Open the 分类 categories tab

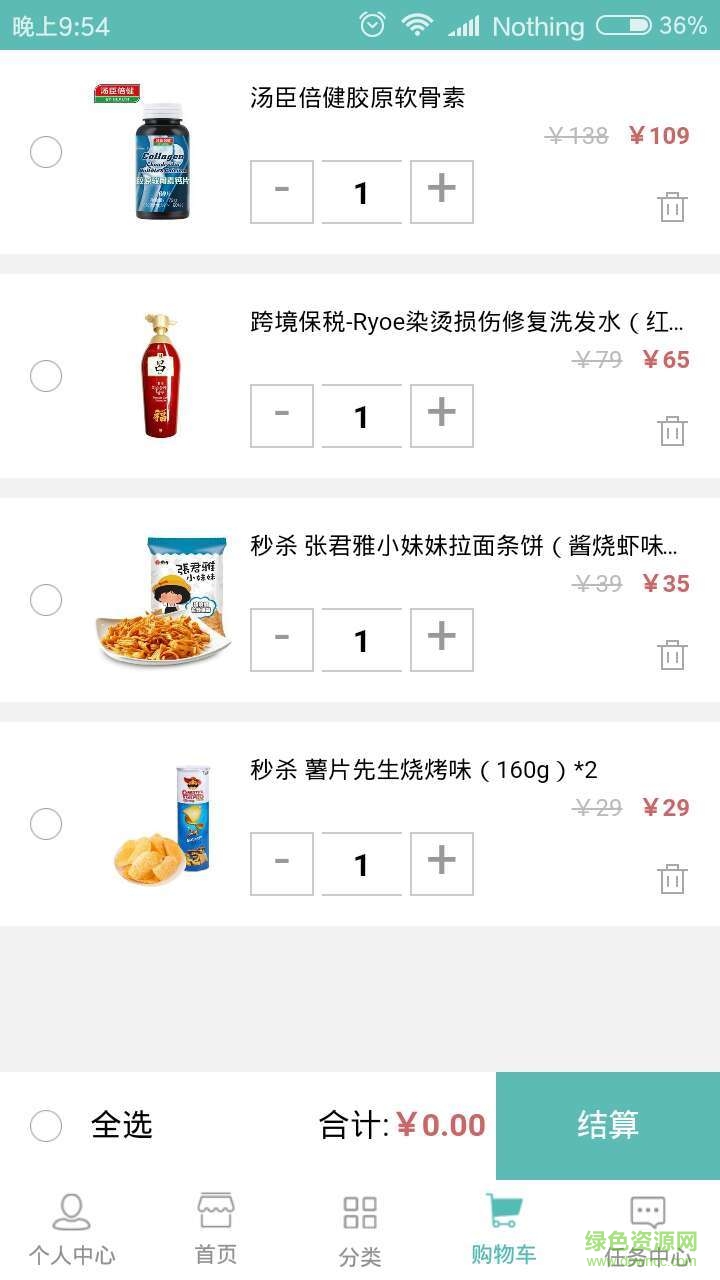click(359, 1228)
